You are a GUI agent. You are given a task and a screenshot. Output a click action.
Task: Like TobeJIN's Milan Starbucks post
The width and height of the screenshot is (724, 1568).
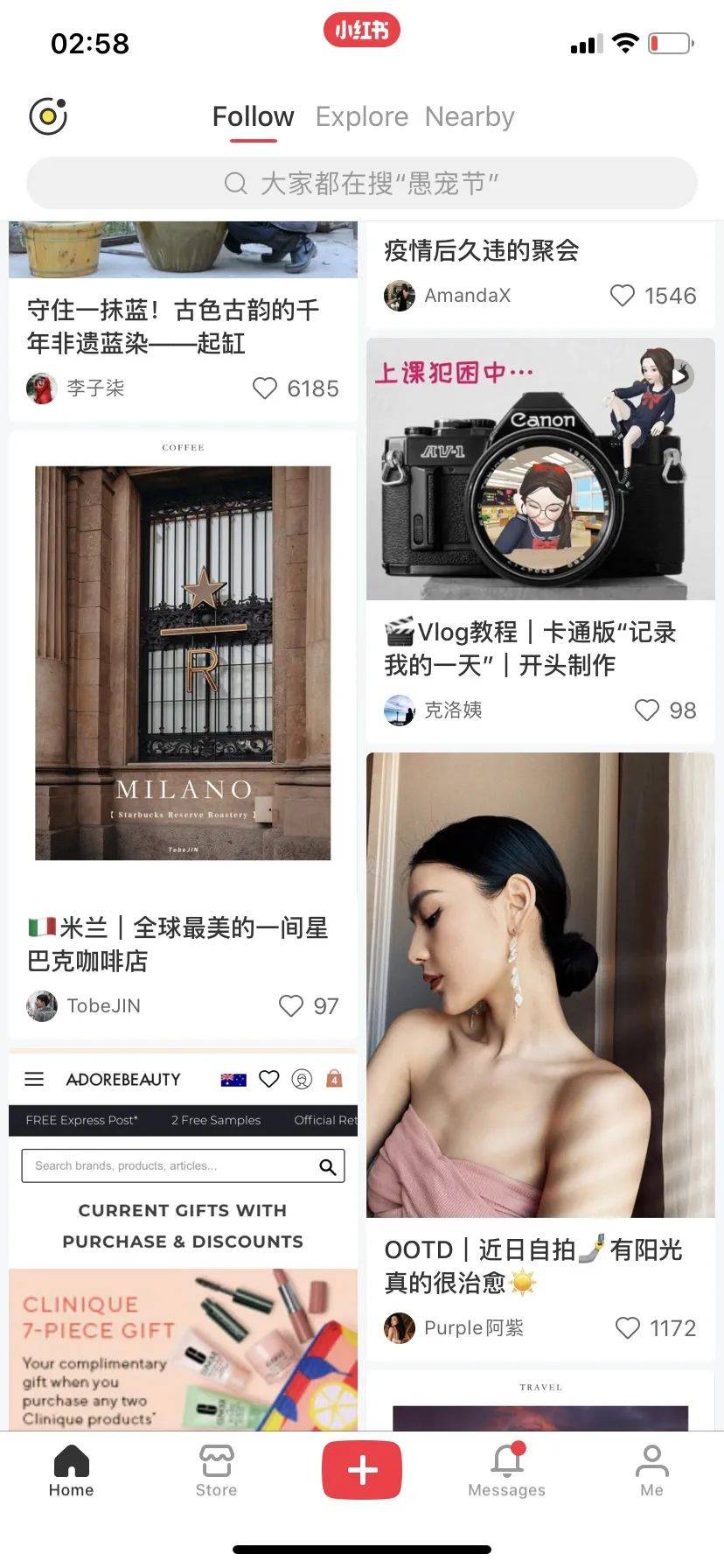tap(290, 1005)
